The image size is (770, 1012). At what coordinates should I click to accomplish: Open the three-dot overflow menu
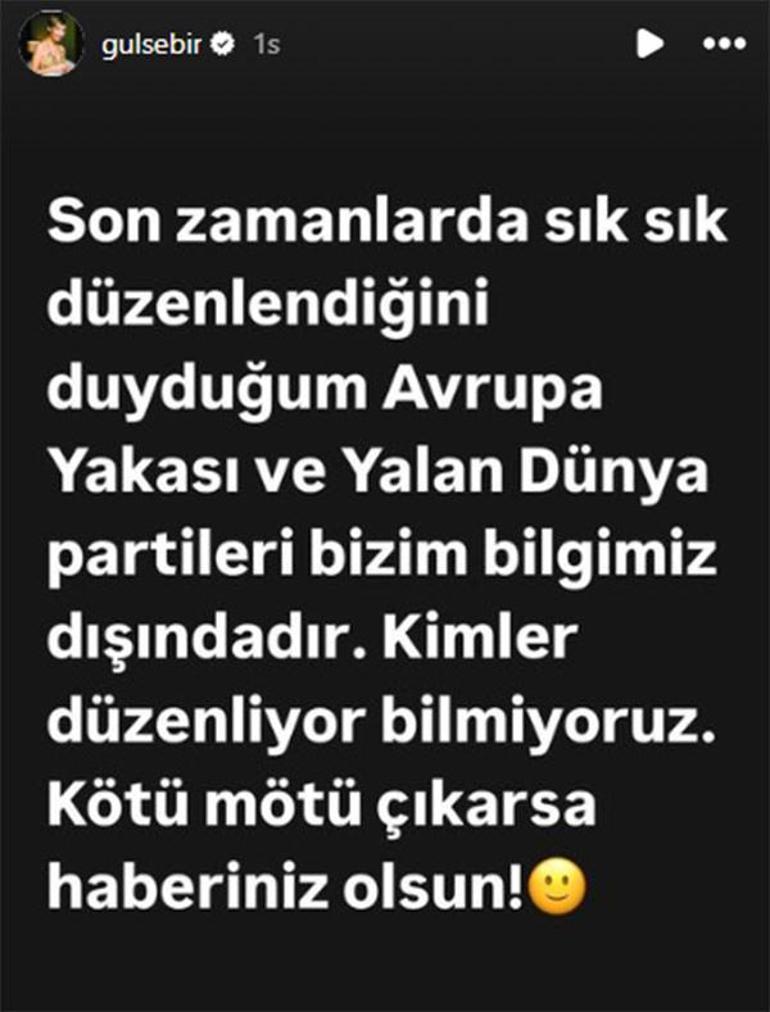click(x=725, y=44)
